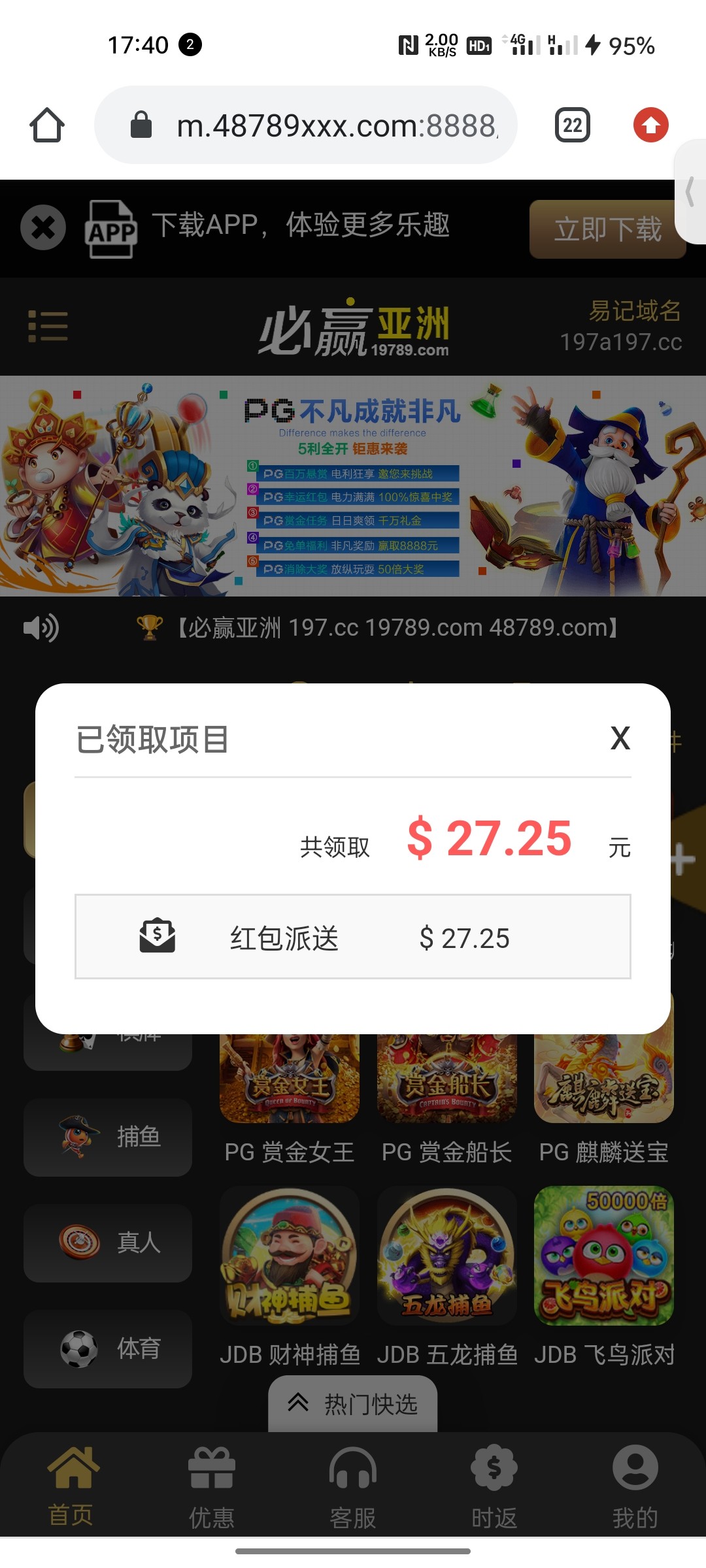Open the 红包派送 claimed item row
The height and width of the screenshot is (1568, 706).
[353, 937]
